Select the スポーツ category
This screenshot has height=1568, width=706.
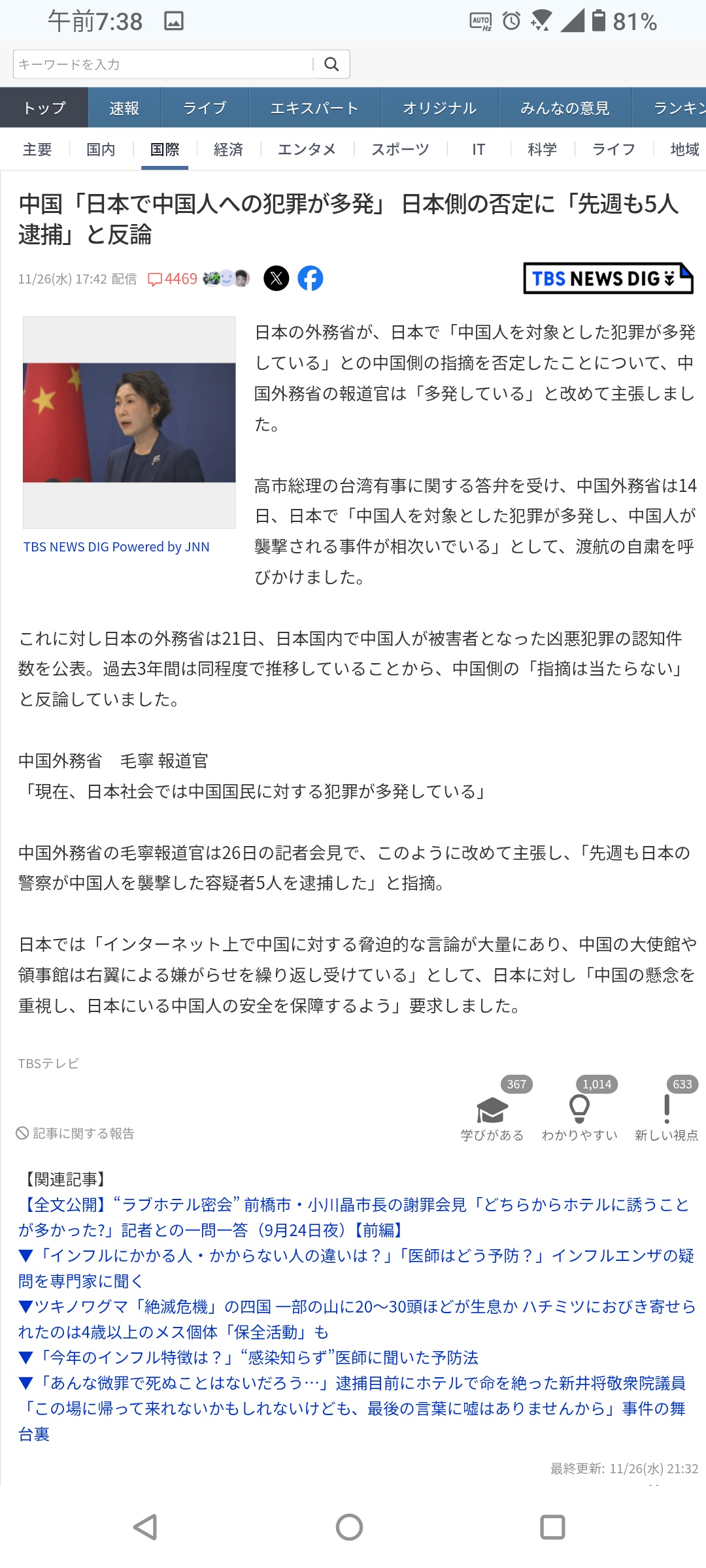(x=400, y=150)
